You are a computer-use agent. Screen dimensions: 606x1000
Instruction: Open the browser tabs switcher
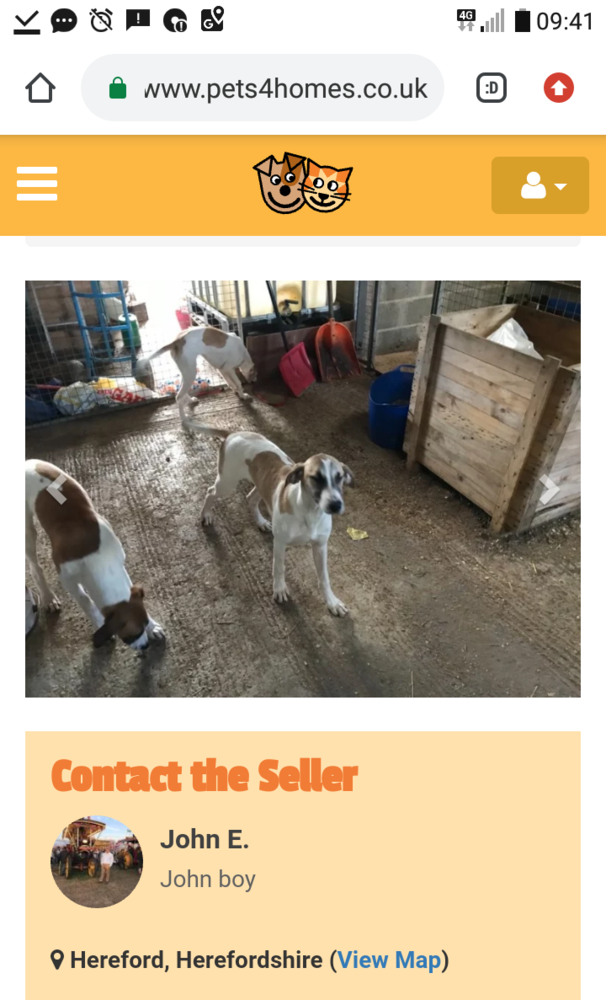pyautogui.click(x=491, y=88)
